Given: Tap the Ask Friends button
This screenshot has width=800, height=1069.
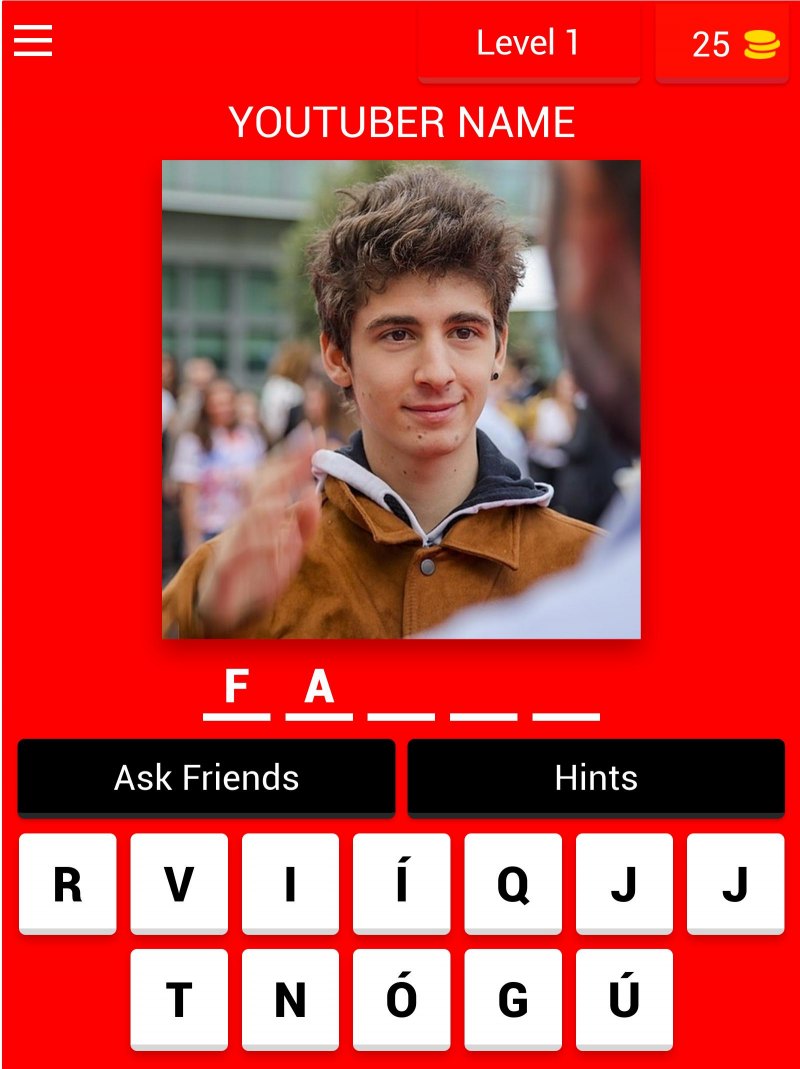Looking at the screenshot, I should click(206, 777).
